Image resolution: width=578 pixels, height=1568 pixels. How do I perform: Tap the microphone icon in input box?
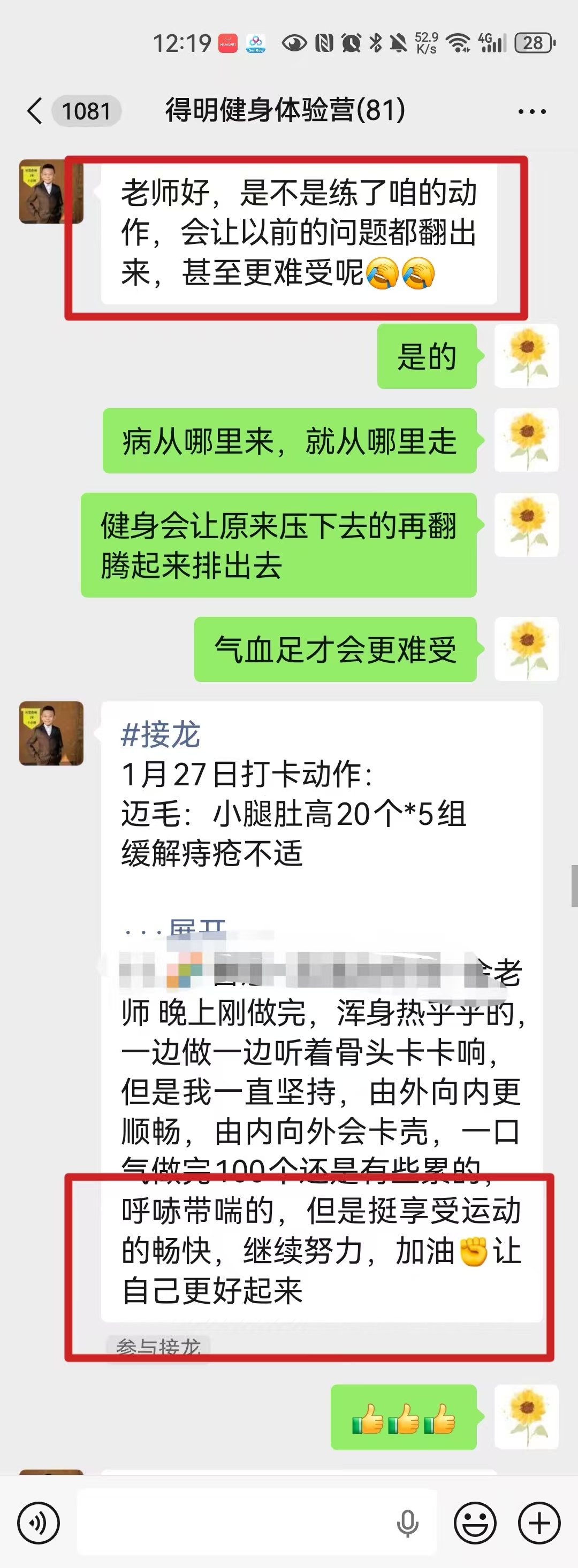pos(407,1524)
